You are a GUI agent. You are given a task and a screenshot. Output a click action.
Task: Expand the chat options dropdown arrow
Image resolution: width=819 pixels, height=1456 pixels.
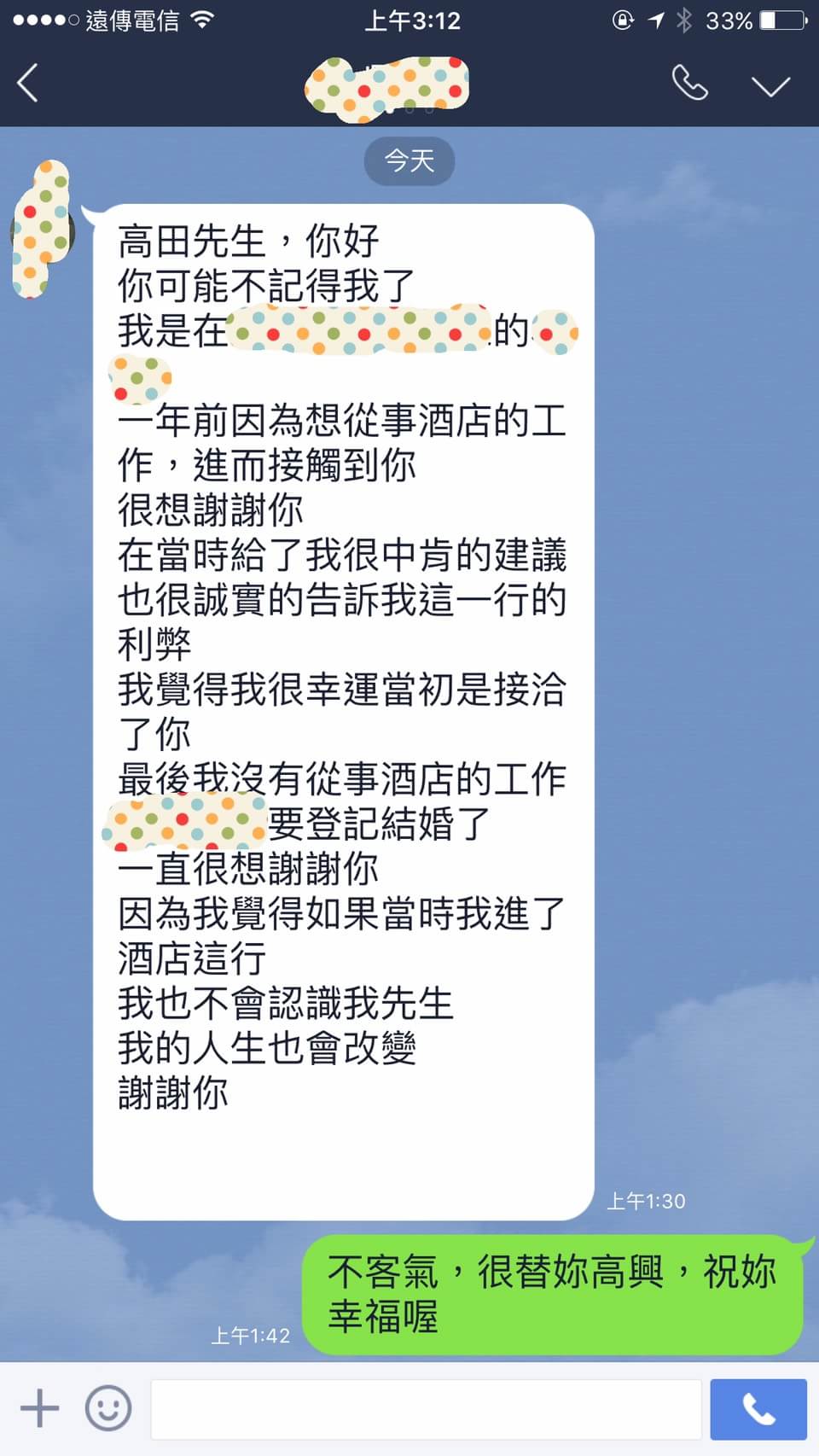click(770, 85)
